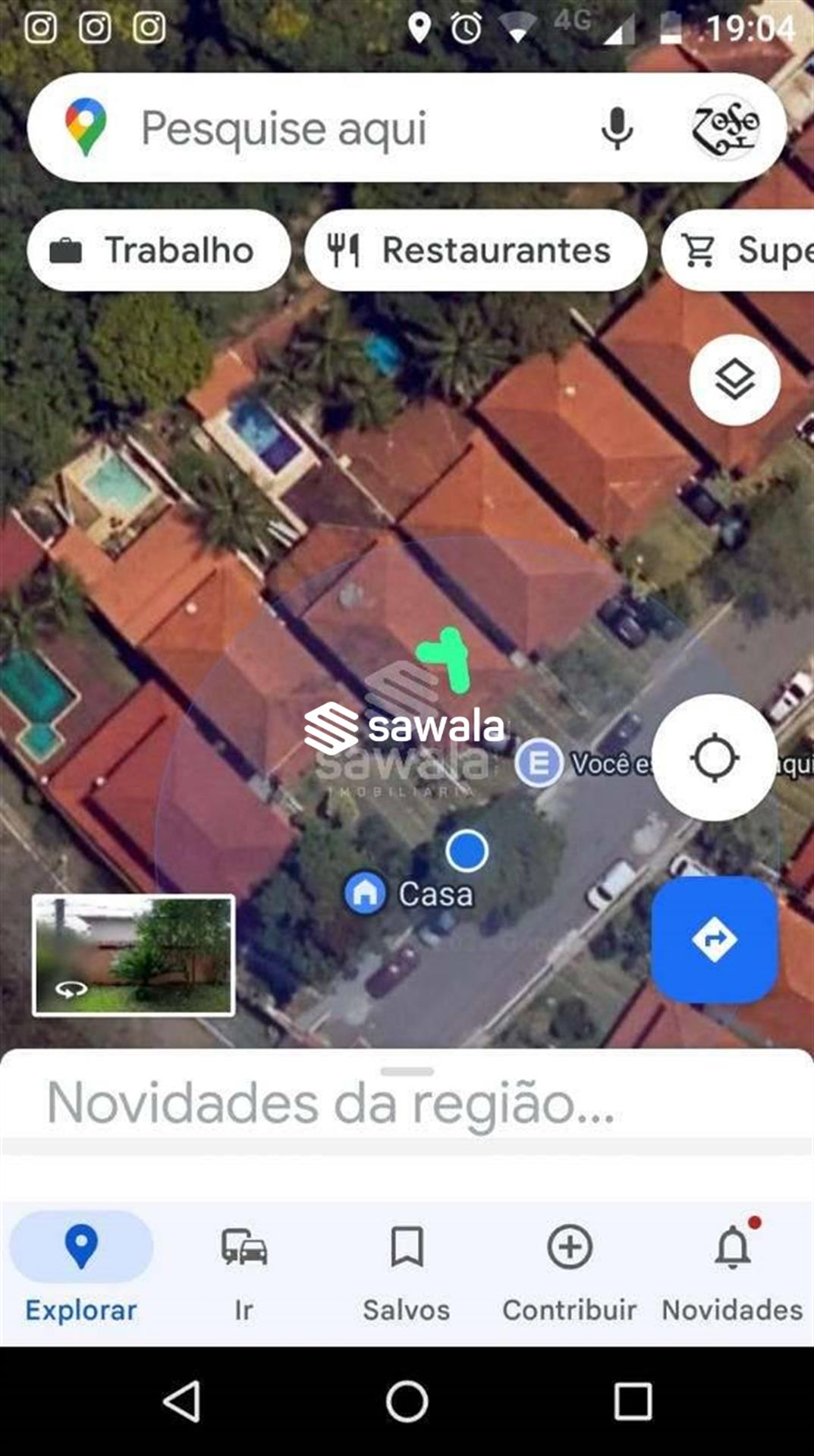Open the Street View thumbnail
This screenshot has width=814, height=1456.
point(134,955)
